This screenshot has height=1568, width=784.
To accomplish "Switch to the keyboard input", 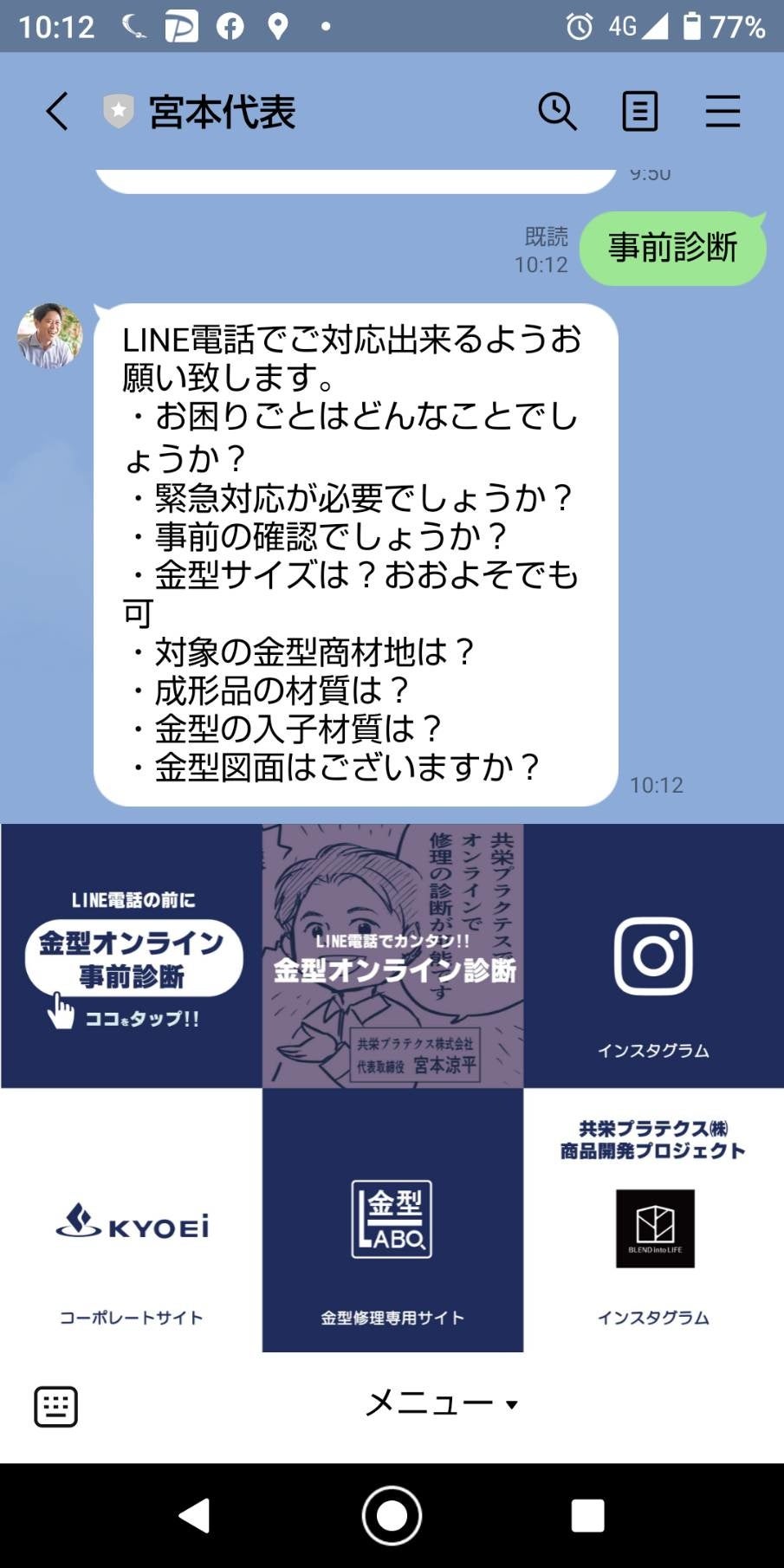I will pos(56,1406).
